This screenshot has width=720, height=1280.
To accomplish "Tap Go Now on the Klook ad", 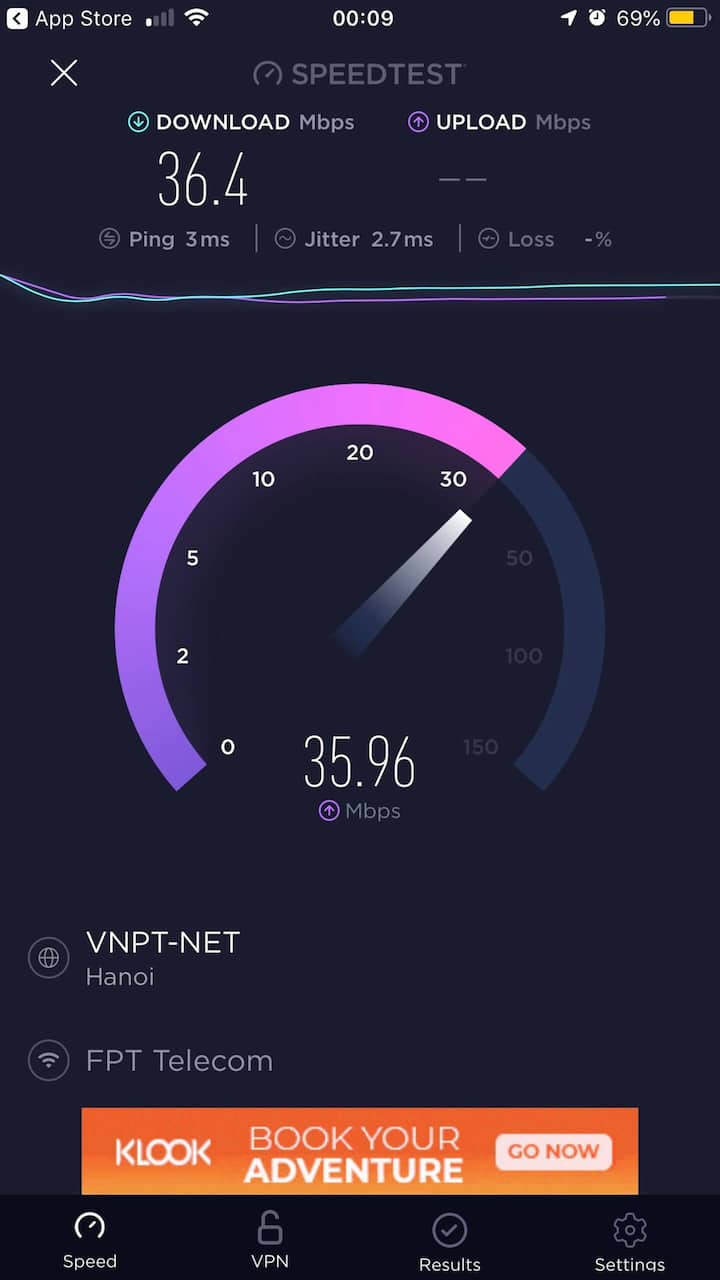I will [x=553, y=1151].
